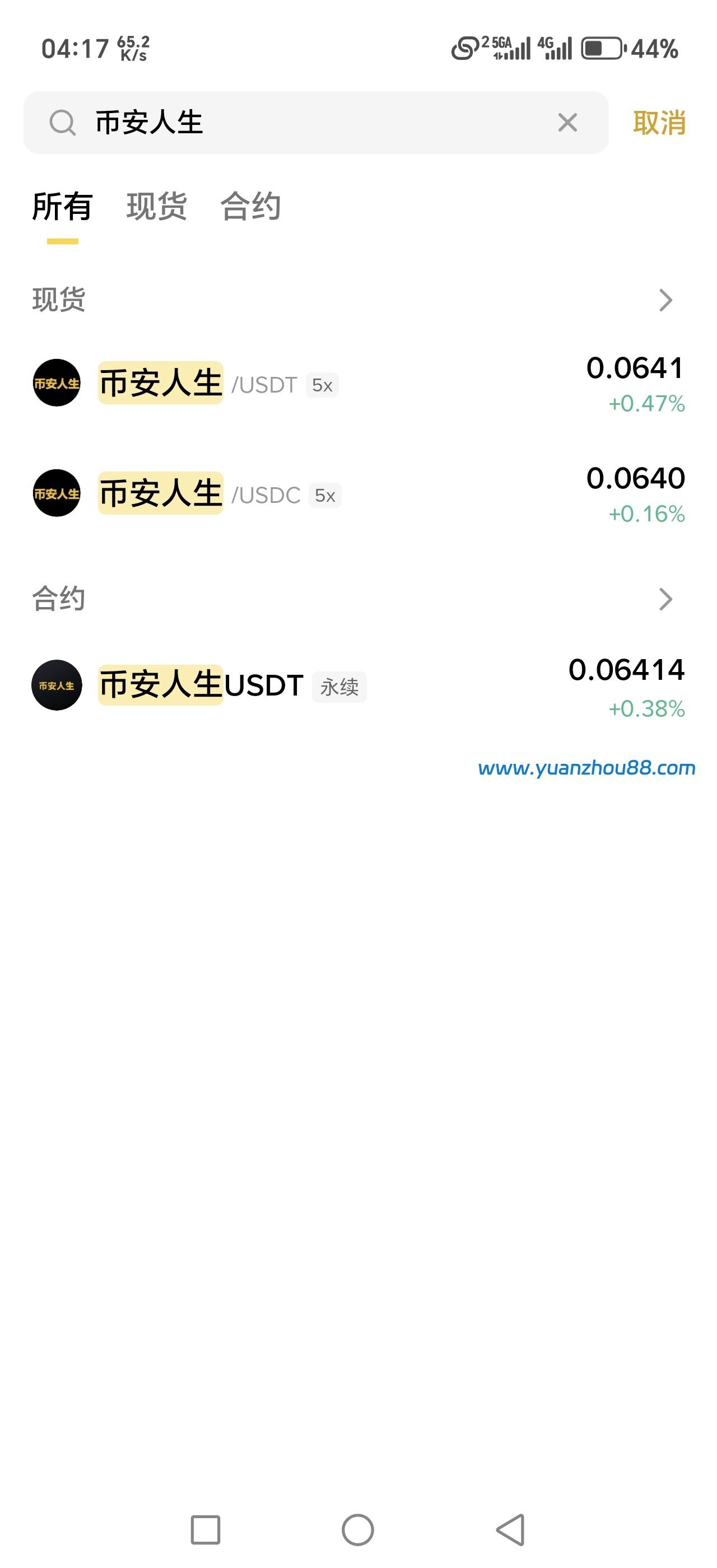Image resolution: width=717 pixels, height=1568 pixels.
Task: Expand the 现货 section chevron
Action: 666,300
